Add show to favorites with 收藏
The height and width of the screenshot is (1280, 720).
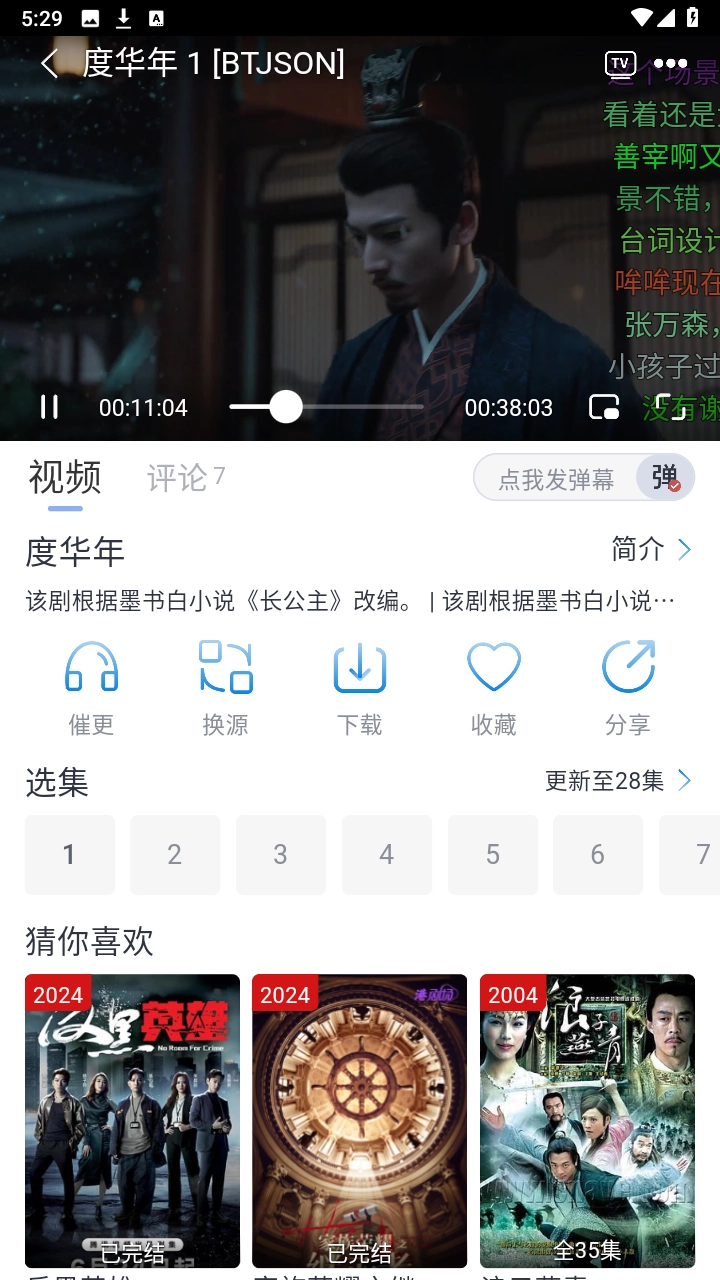pyautogui.click(x=493, y=688)
